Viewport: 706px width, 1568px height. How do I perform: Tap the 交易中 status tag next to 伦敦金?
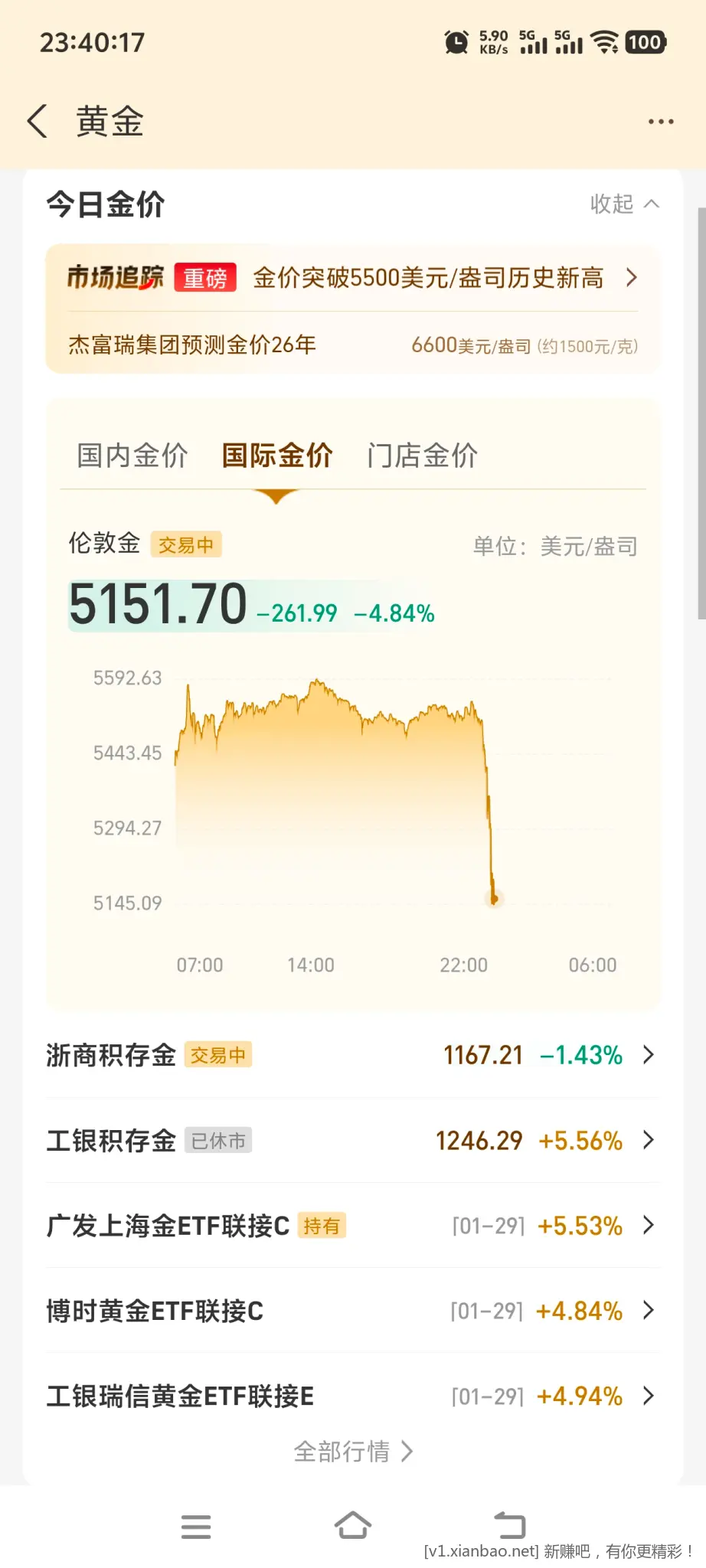187,544
